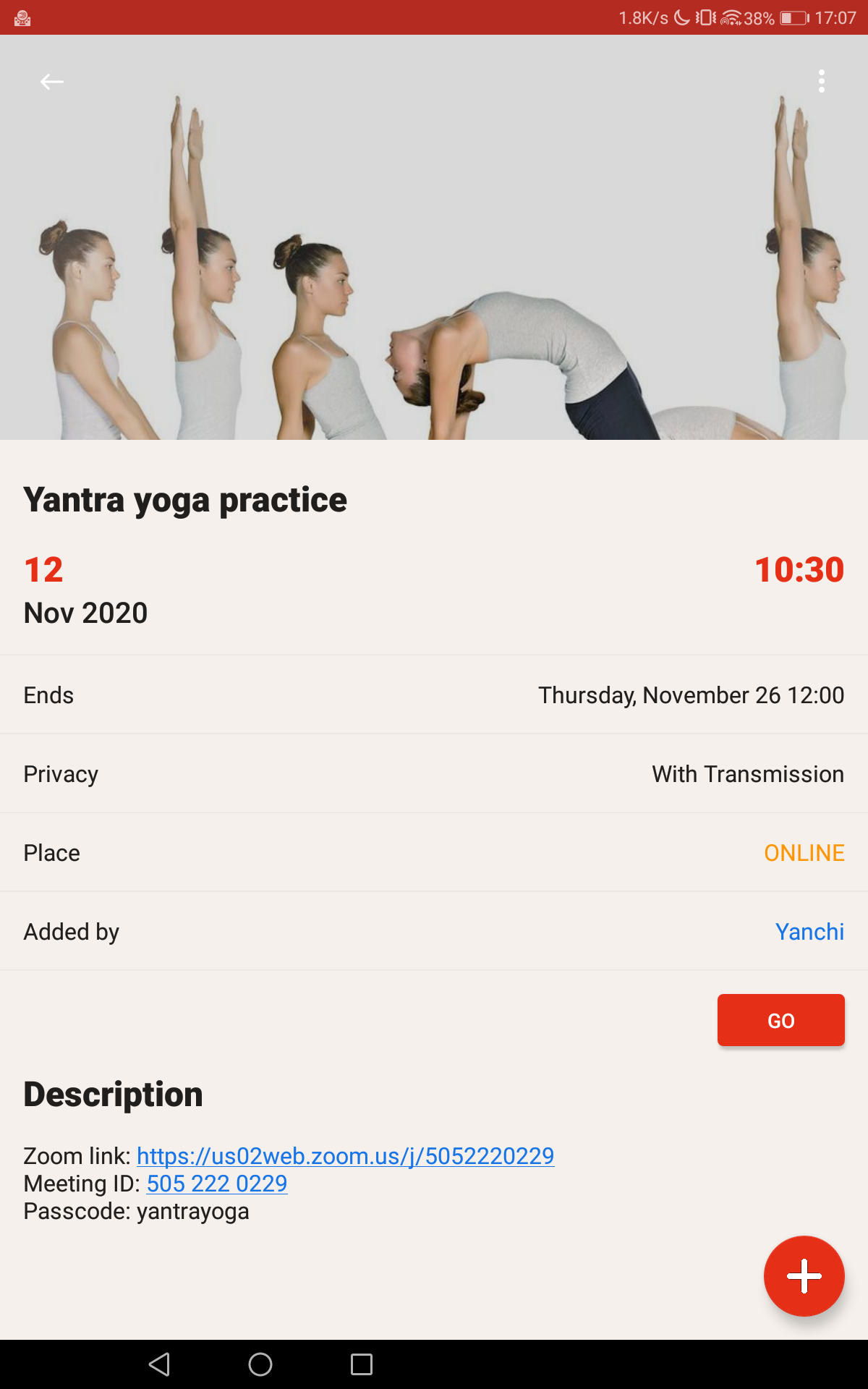Open the Zoom meeting link

pos(345,1156)
